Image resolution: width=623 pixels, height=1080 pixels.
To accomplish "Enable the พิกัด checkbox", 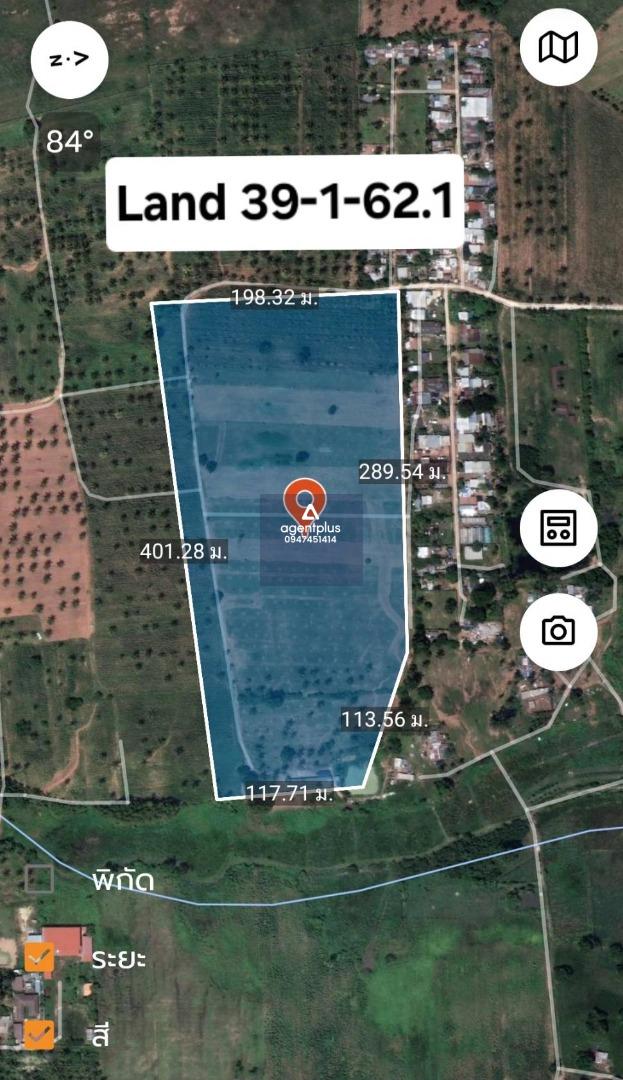I will 39,879.
